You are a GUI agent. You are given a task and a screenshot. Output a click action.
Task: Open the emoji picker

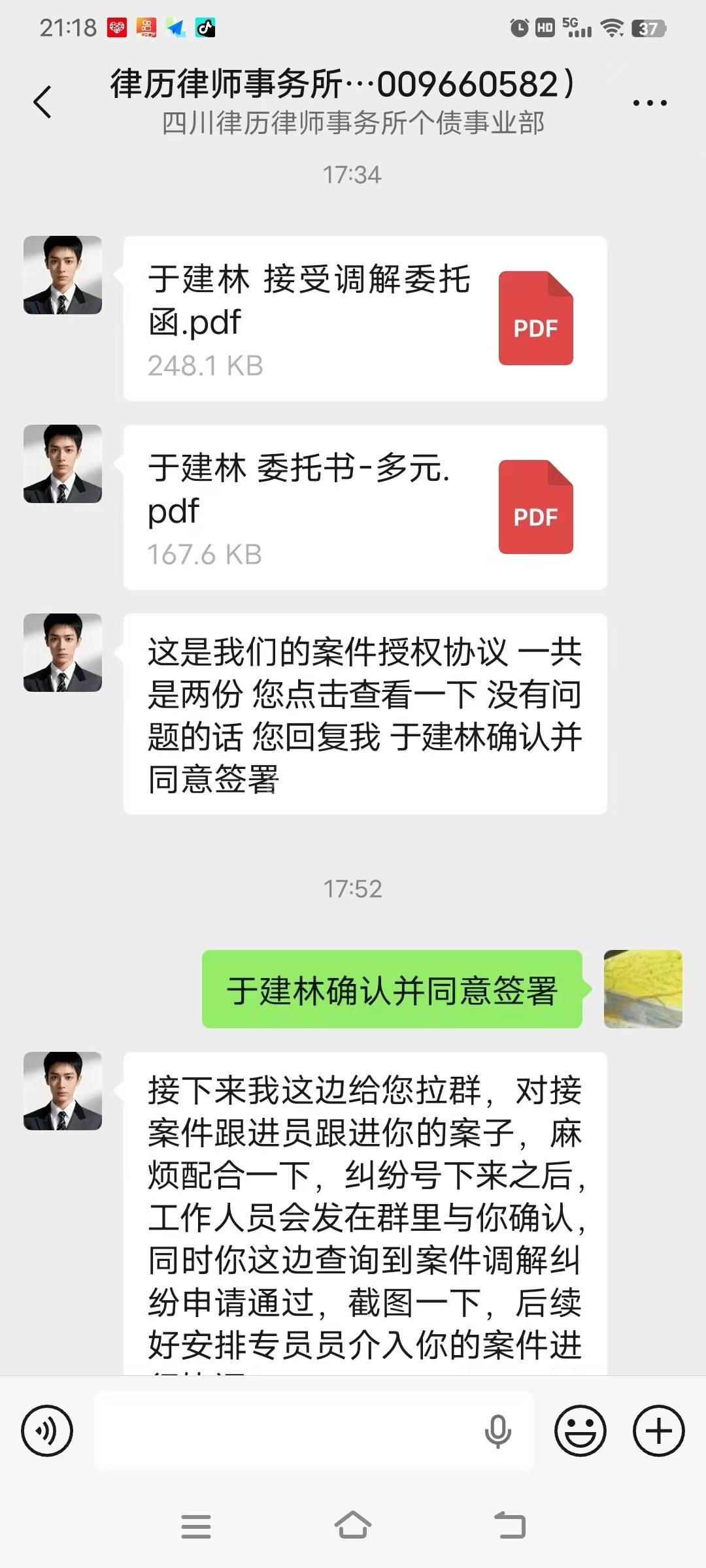tap(580, 1430)
